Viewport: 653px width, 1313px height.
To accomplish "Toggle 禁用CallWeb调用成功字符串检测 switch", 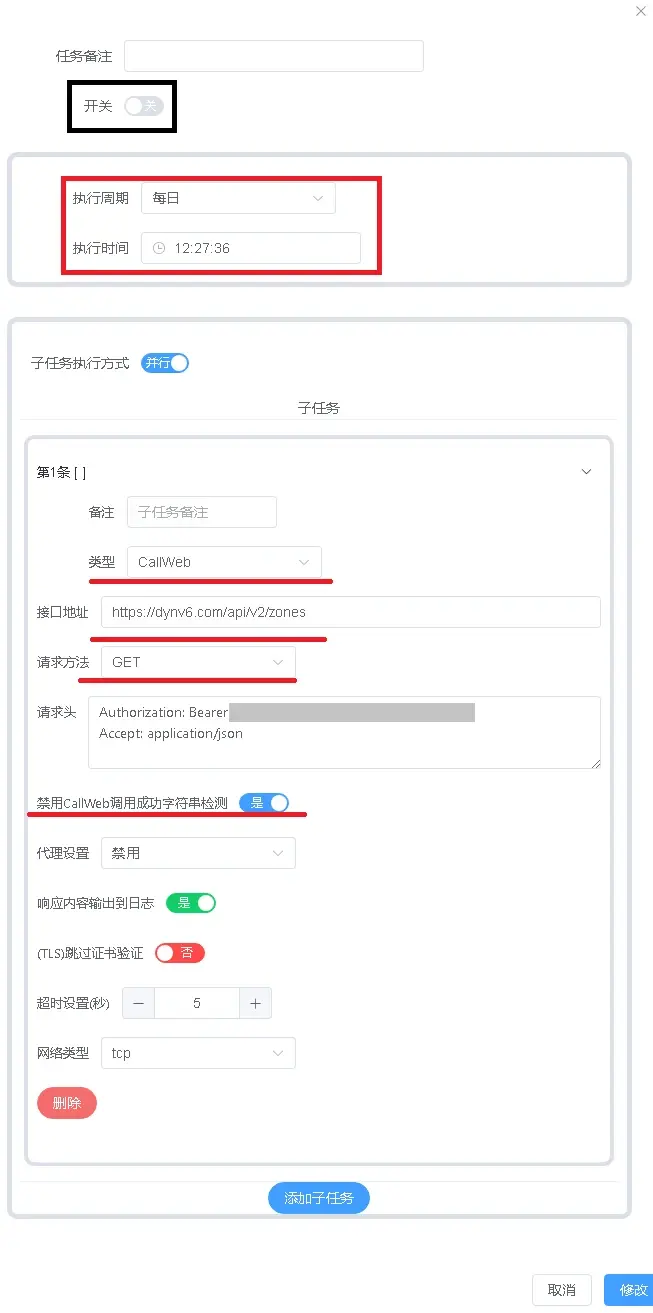I will pos(264,803).
